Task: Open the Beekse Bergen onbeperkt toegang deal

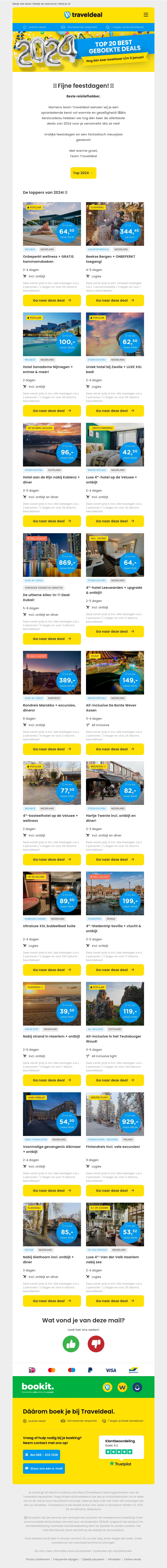Action: click(x=115, y=300)
